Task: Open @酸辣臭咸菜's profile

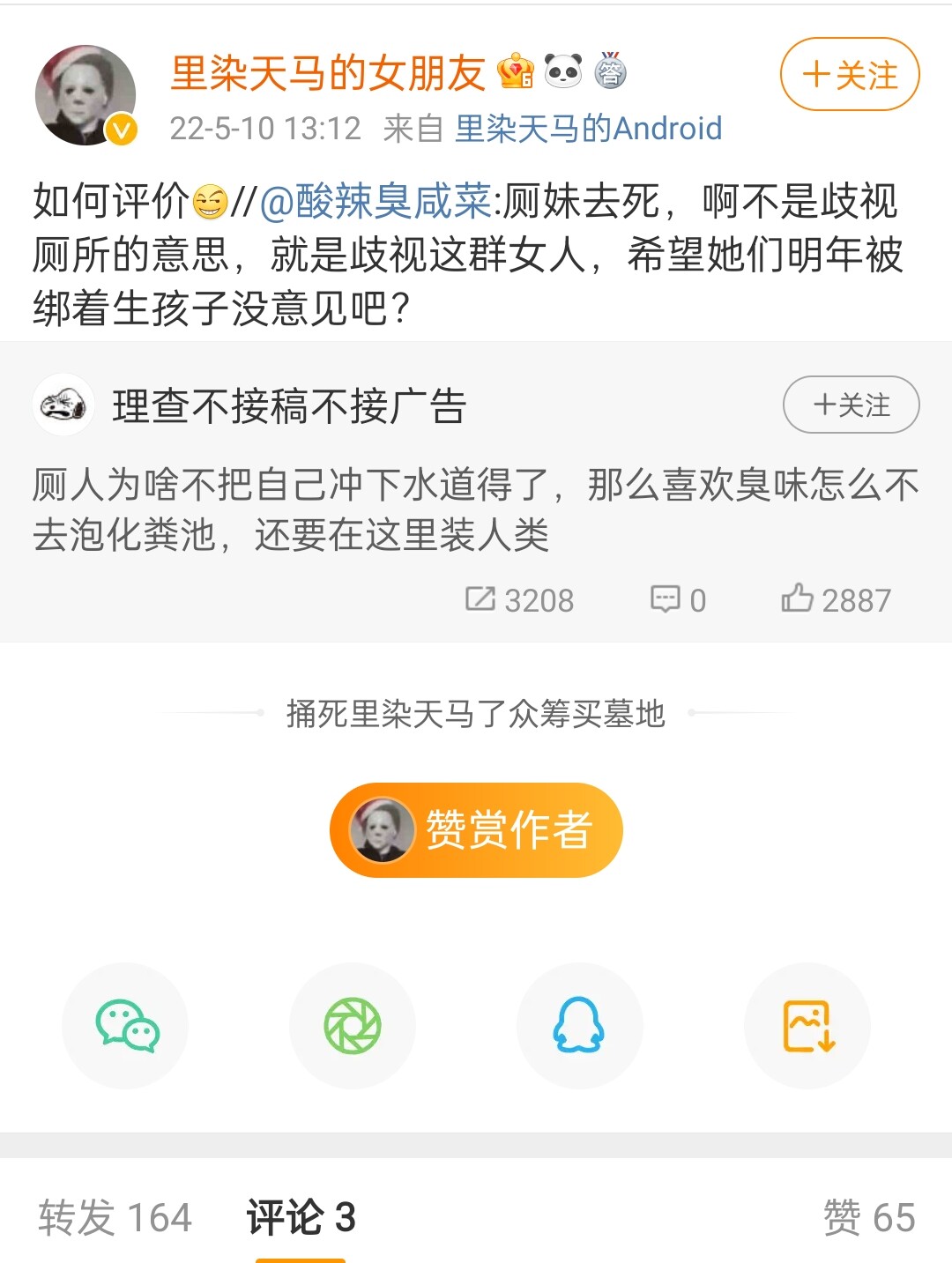Action: (x=376, y=201)
